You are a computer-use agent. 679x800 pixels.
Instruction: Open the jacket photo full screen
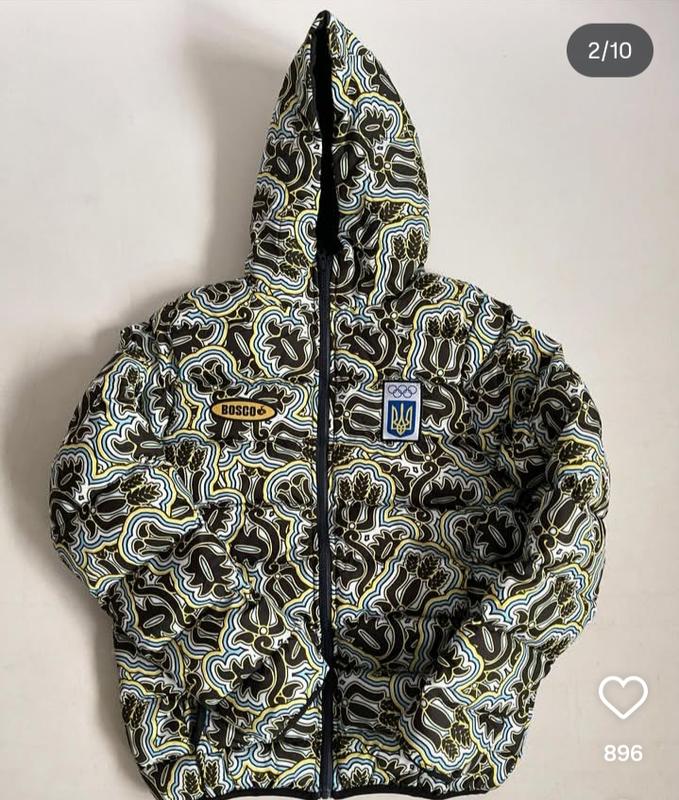[x=330, y=420]
